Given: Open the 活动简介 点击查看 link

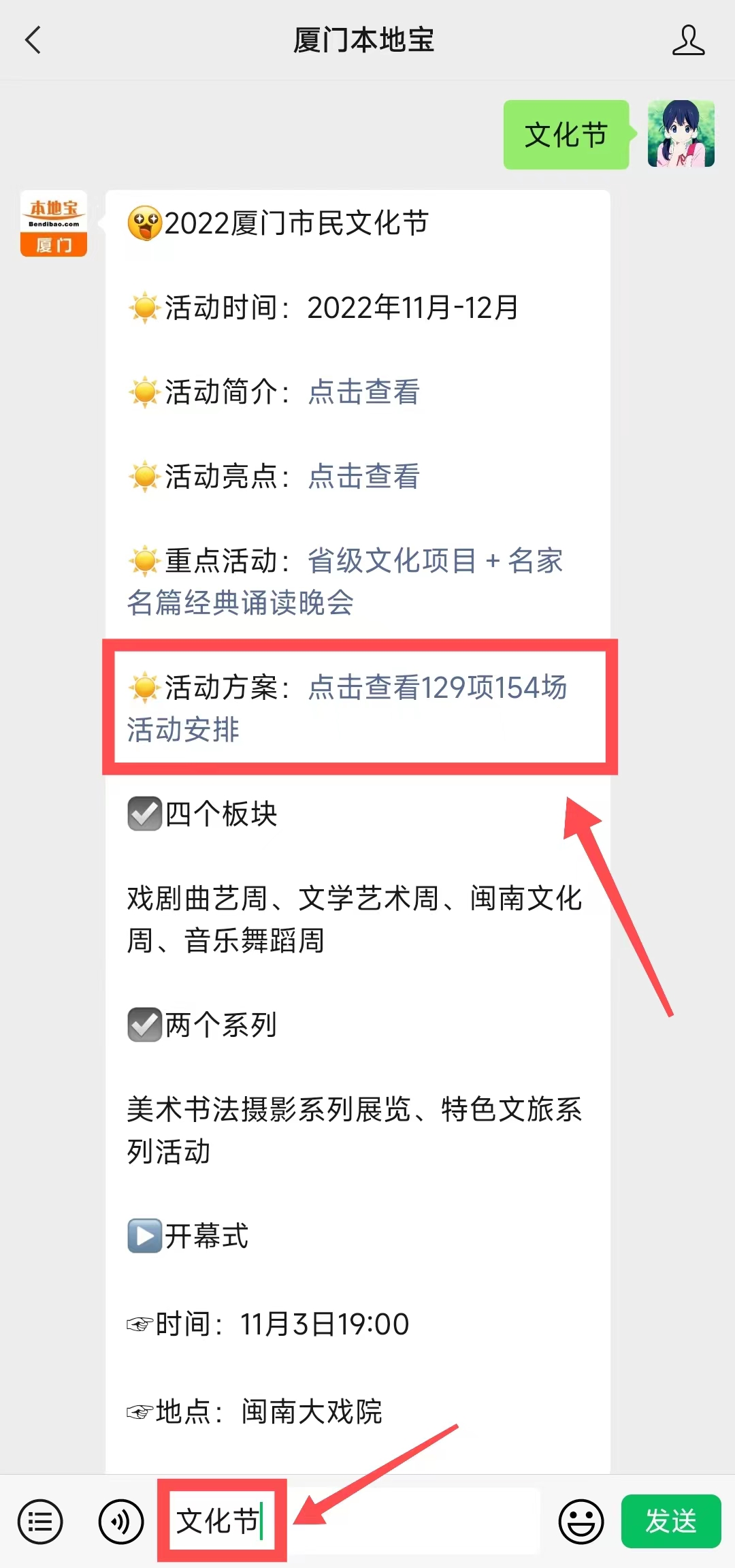Looking at the screenshot, I should 364,392.
